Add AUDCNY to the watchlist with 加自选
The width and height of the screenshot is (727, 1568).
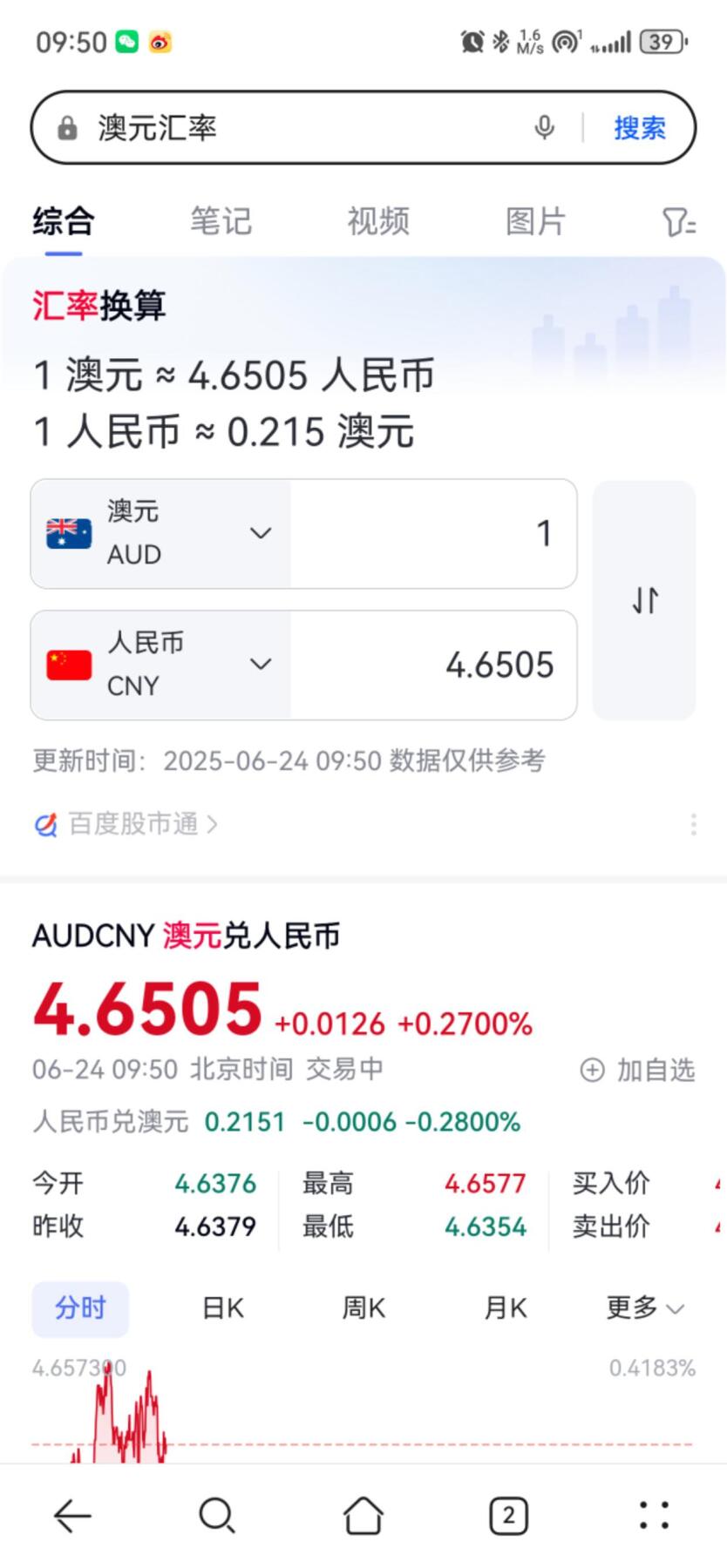[638, 1070]
